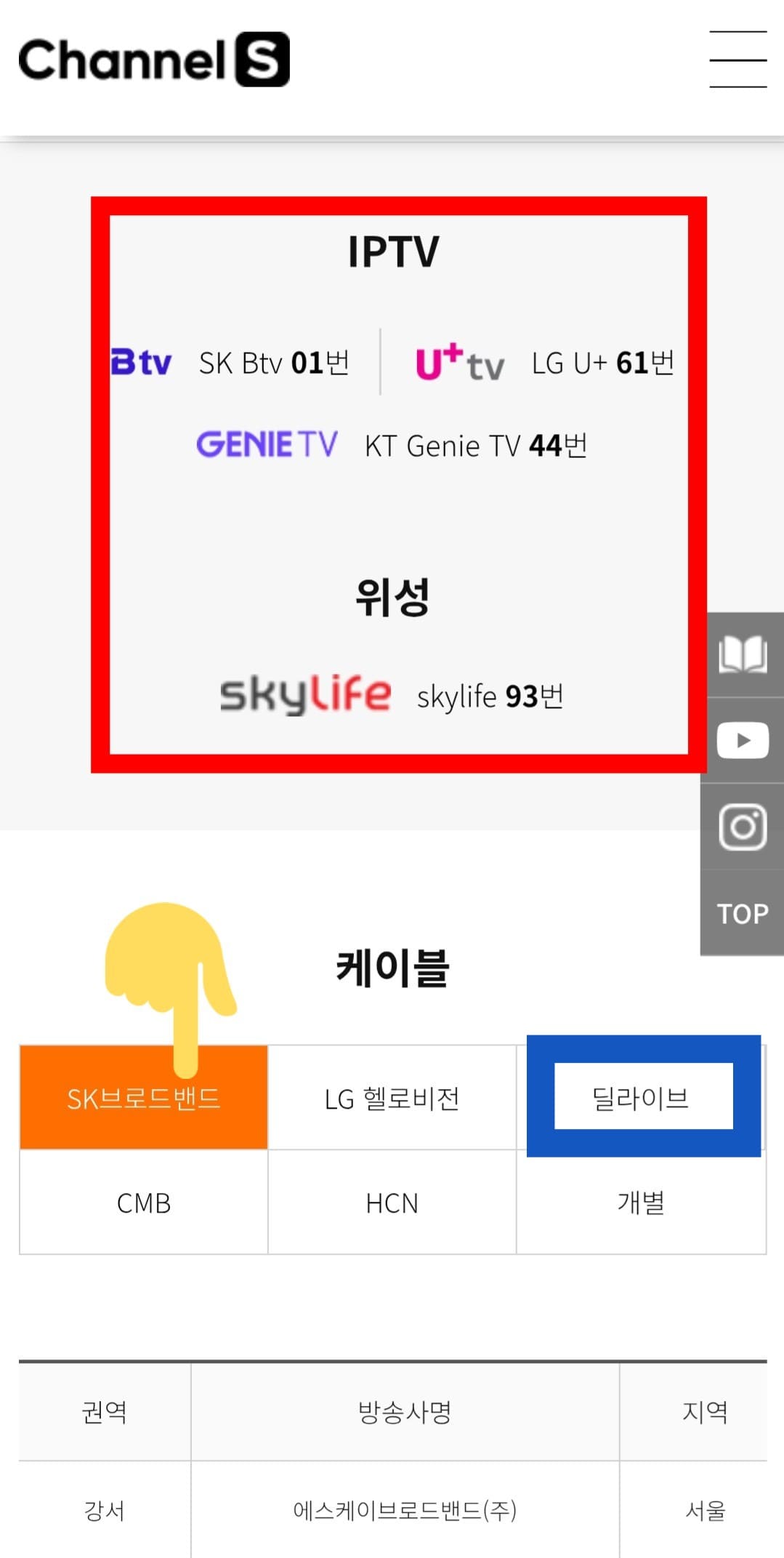Select the LG 헬로비전 cable provider
Screen dimensions: 784x1558
pyautogui.click(x=392, y=1099)
